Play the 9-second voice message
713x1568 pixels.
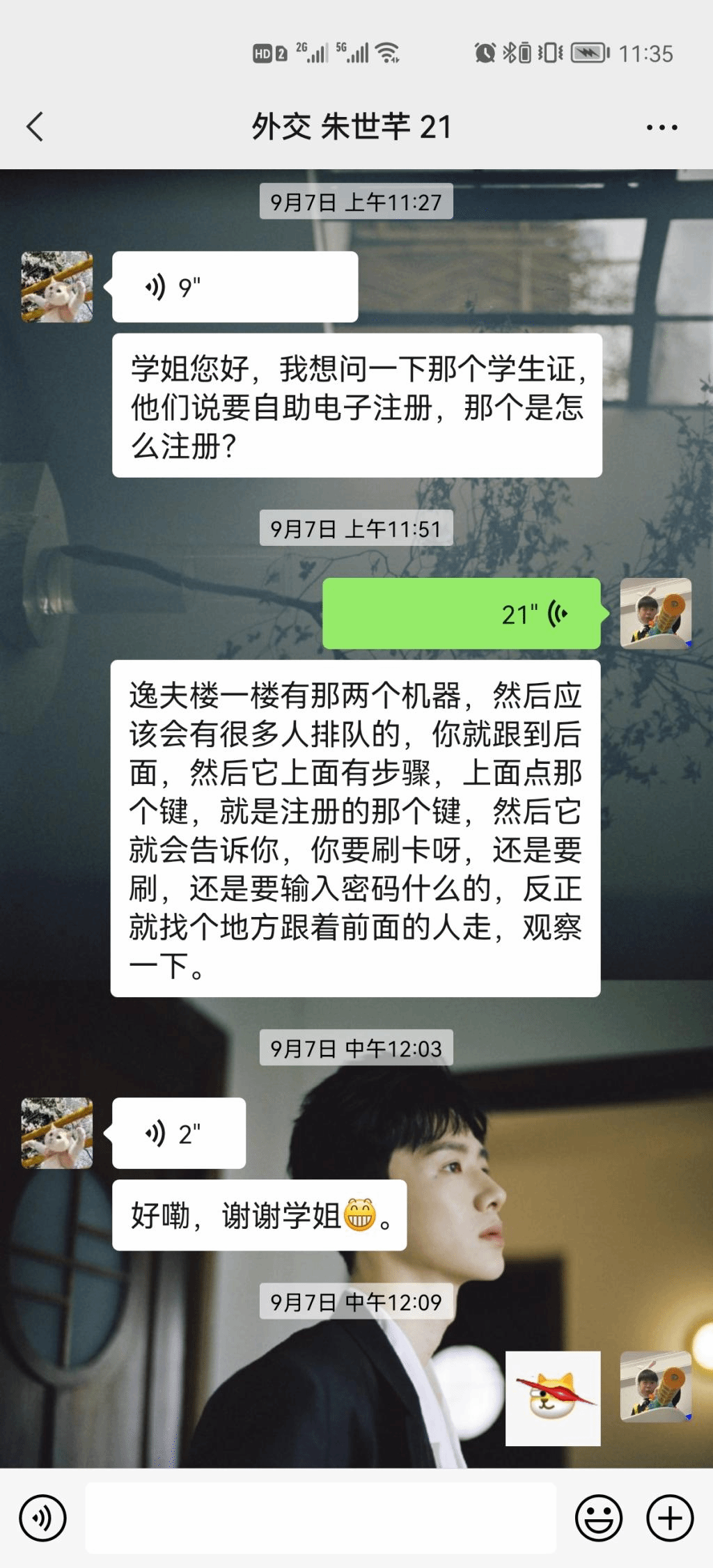pos(235,287)
